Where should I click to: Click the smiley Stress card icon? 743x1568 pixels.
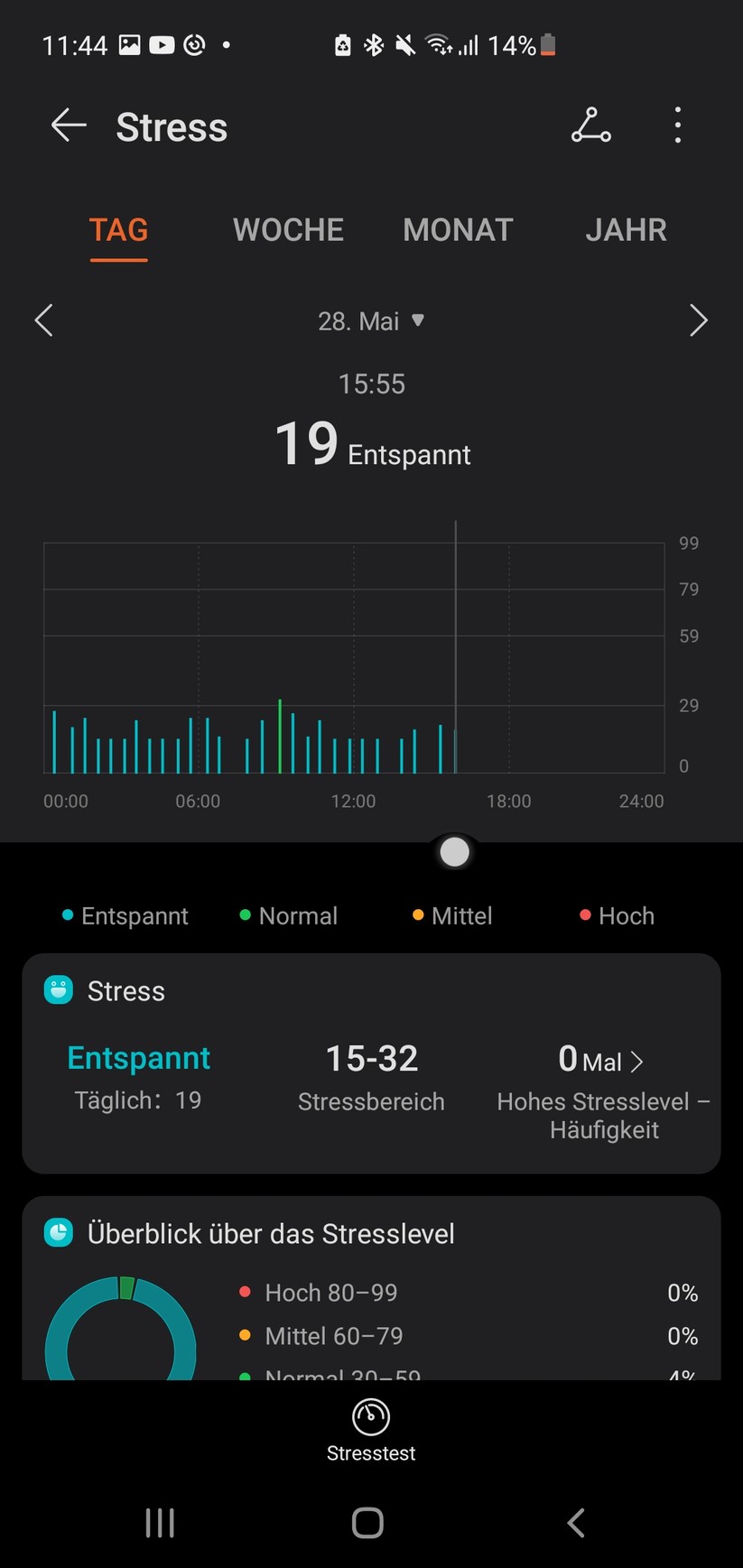58,989
